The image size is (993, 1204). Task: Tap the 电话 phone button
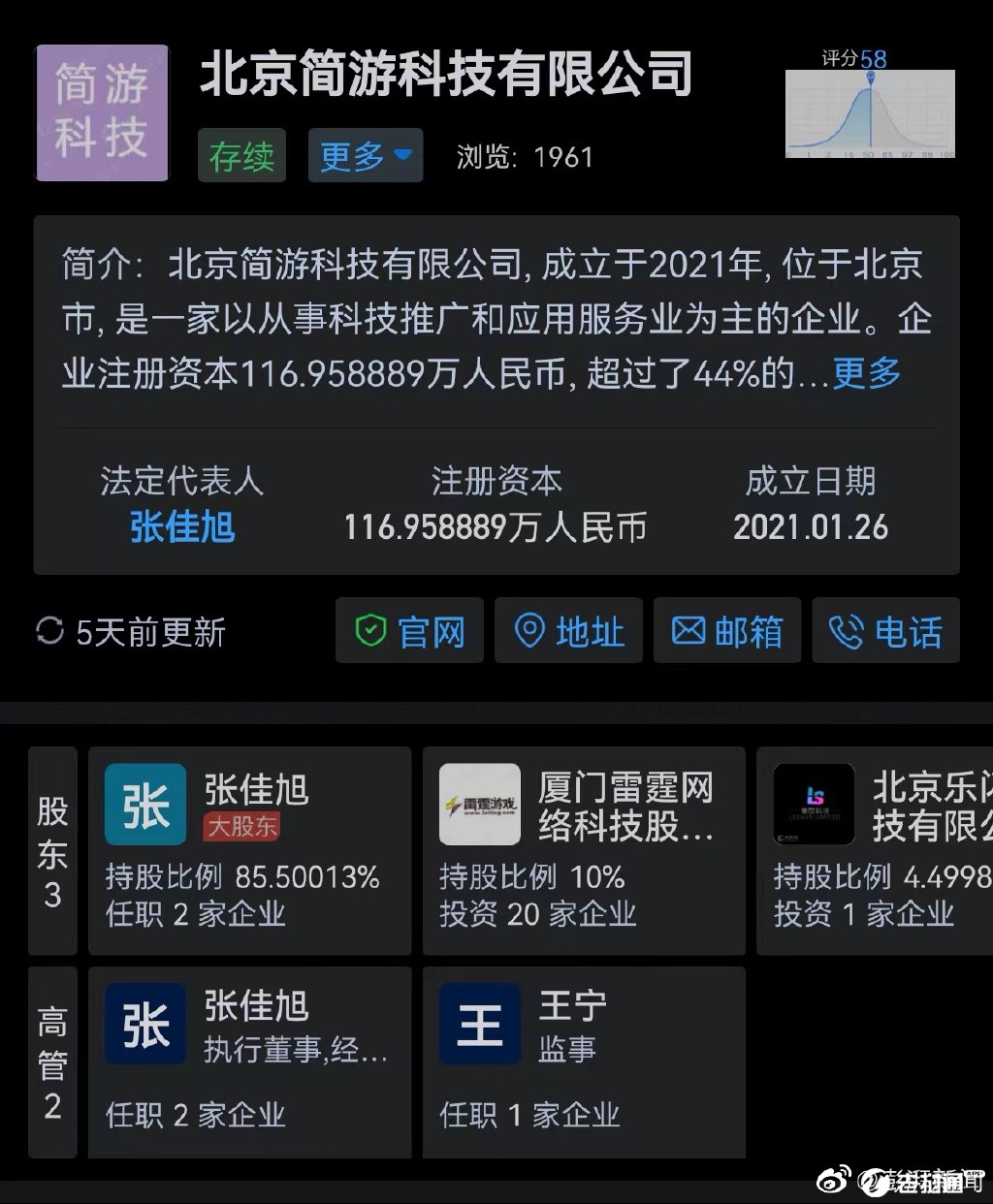pos(885,631)
